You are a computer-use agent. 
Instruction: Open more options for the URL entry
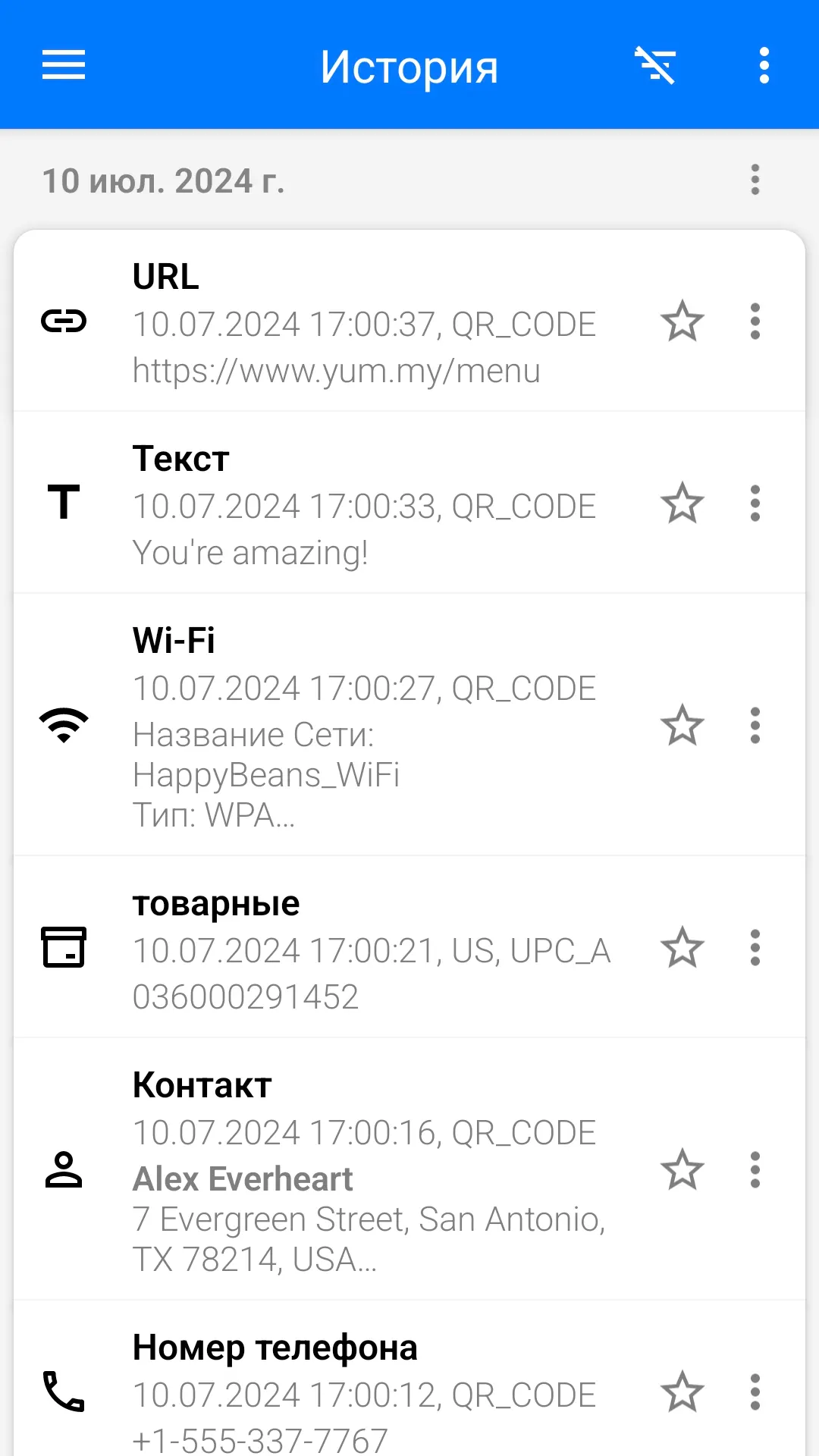pyautogui.click(x=755, y=322)
